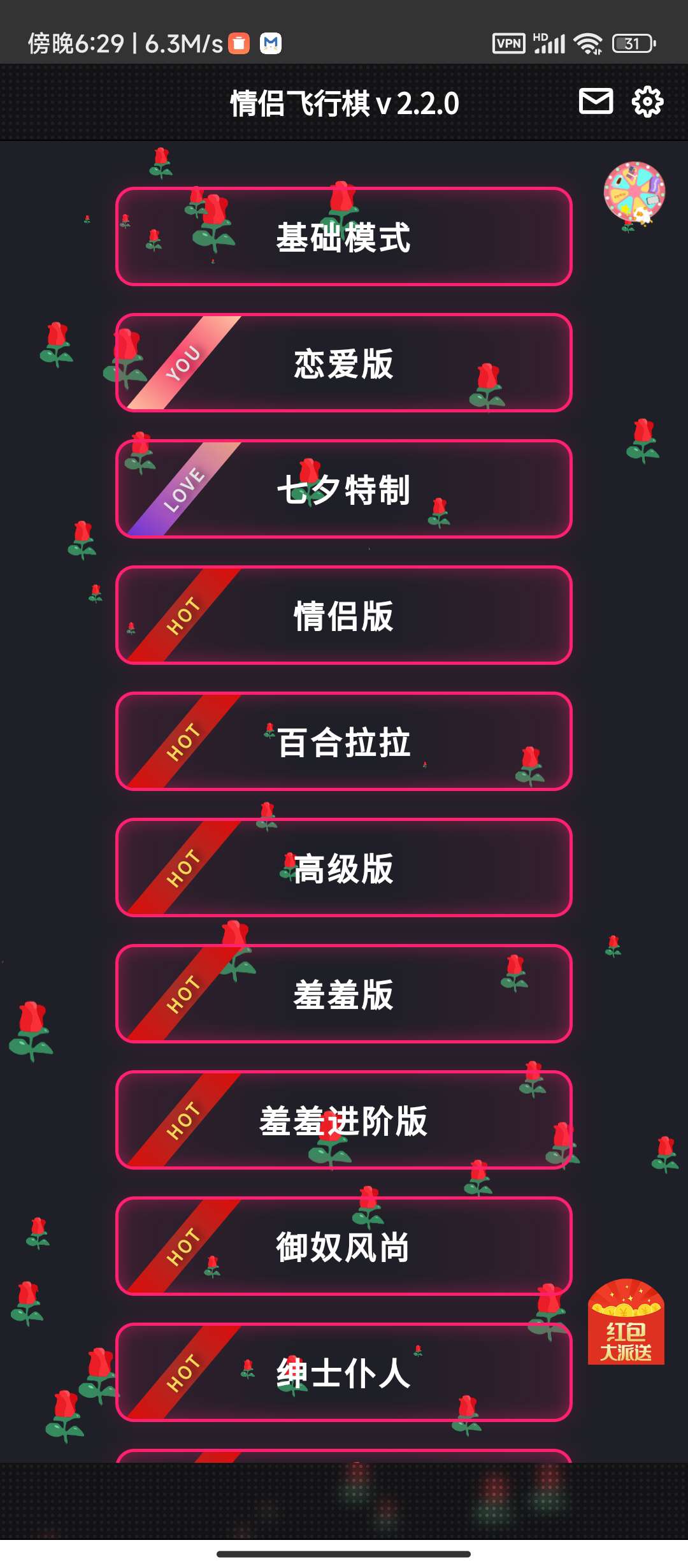This screenshot has width=688, height=1568.
Task: Open 御奴风尚 version
Action: [343, 1246]
